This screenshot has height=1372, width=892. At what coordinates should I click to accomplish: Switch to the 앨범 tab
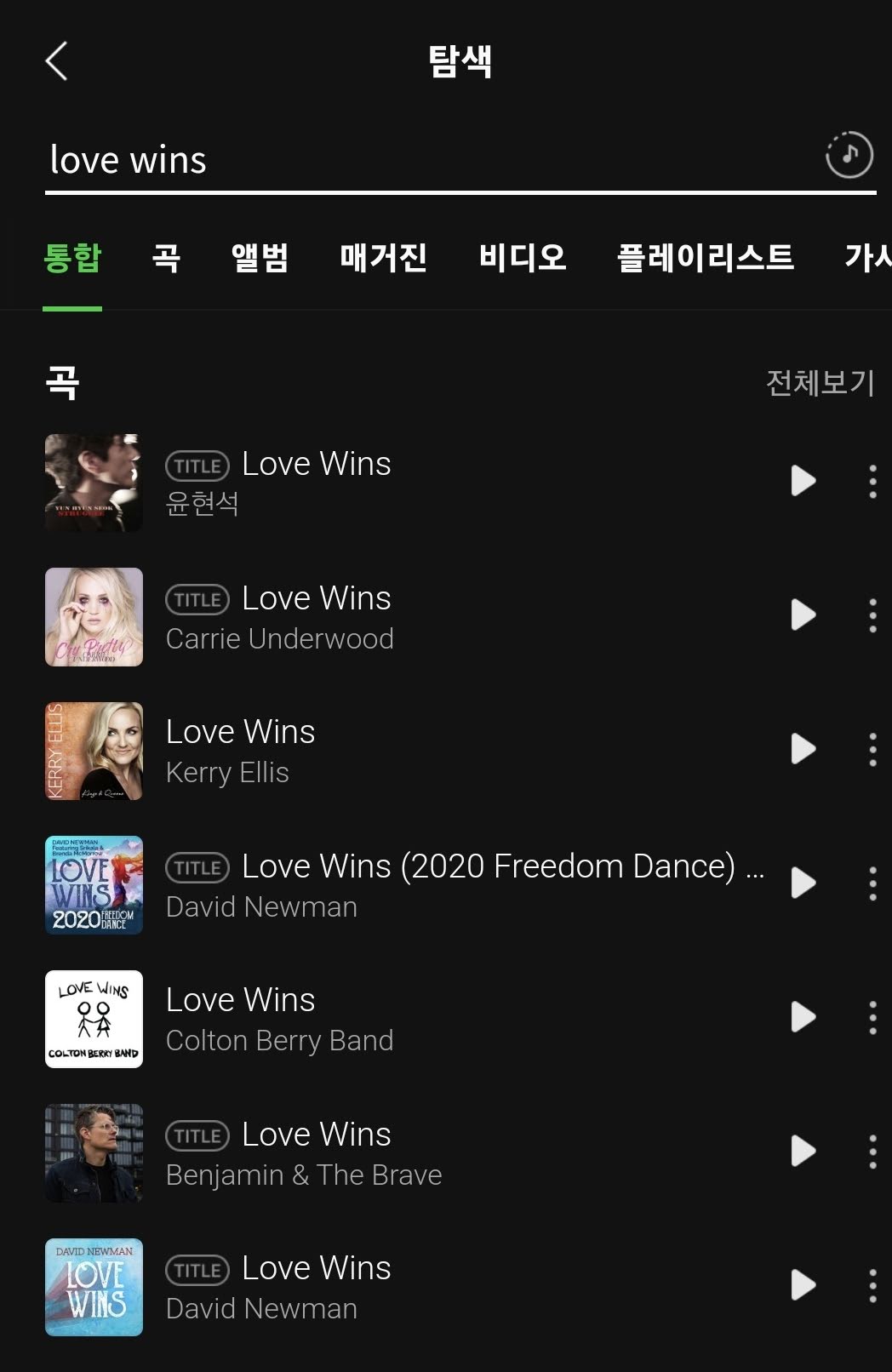point(260,257)
